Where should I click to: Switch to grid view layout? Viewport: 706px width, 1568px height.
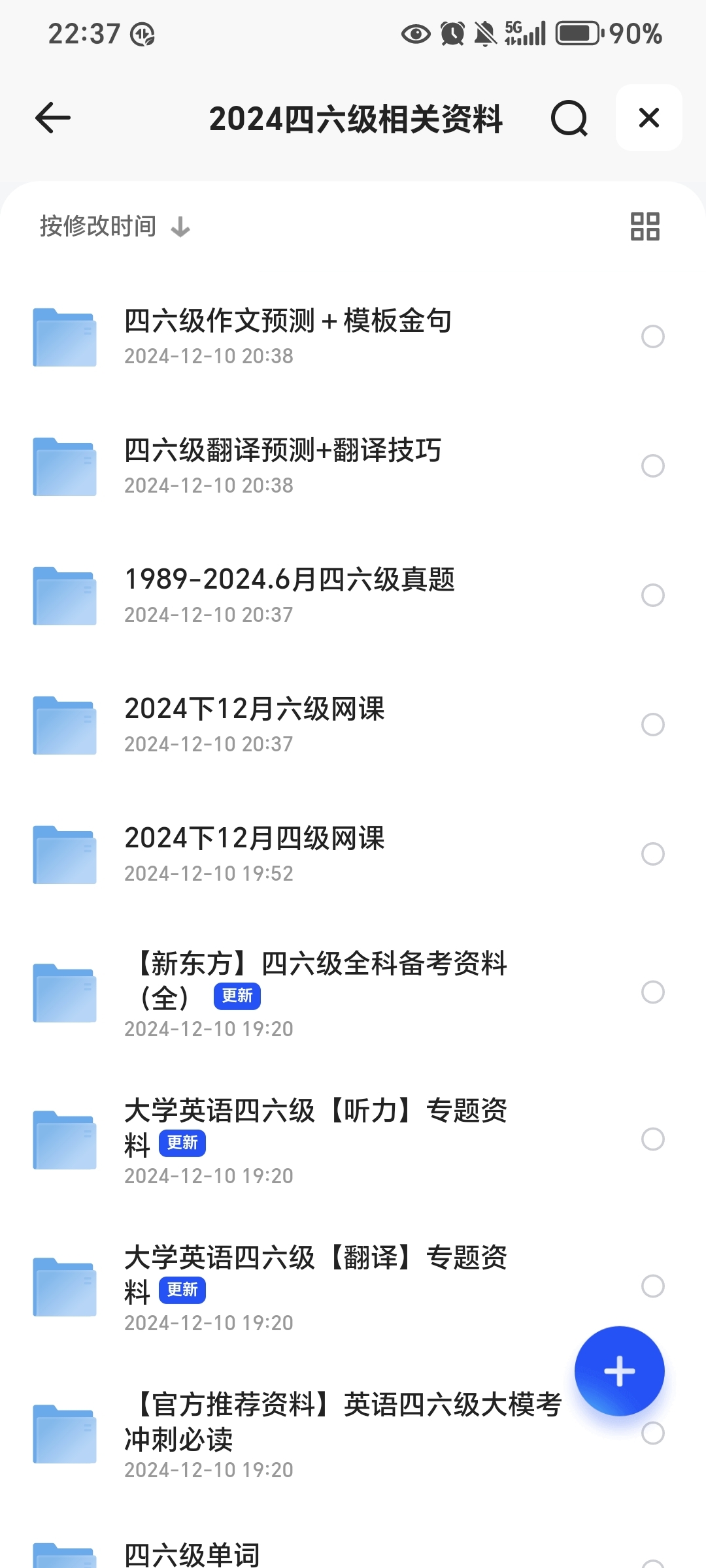(x=645, y=227)
